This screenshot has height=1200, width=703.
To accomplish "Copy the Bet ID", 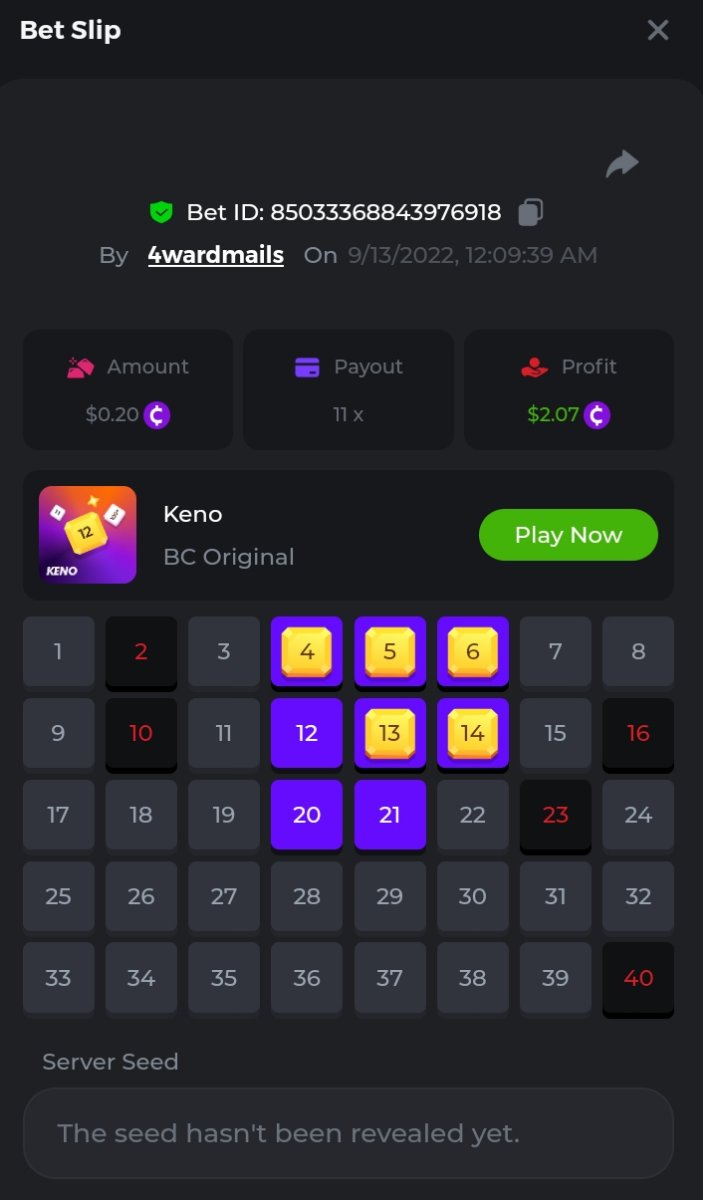I will click(530, 212).
